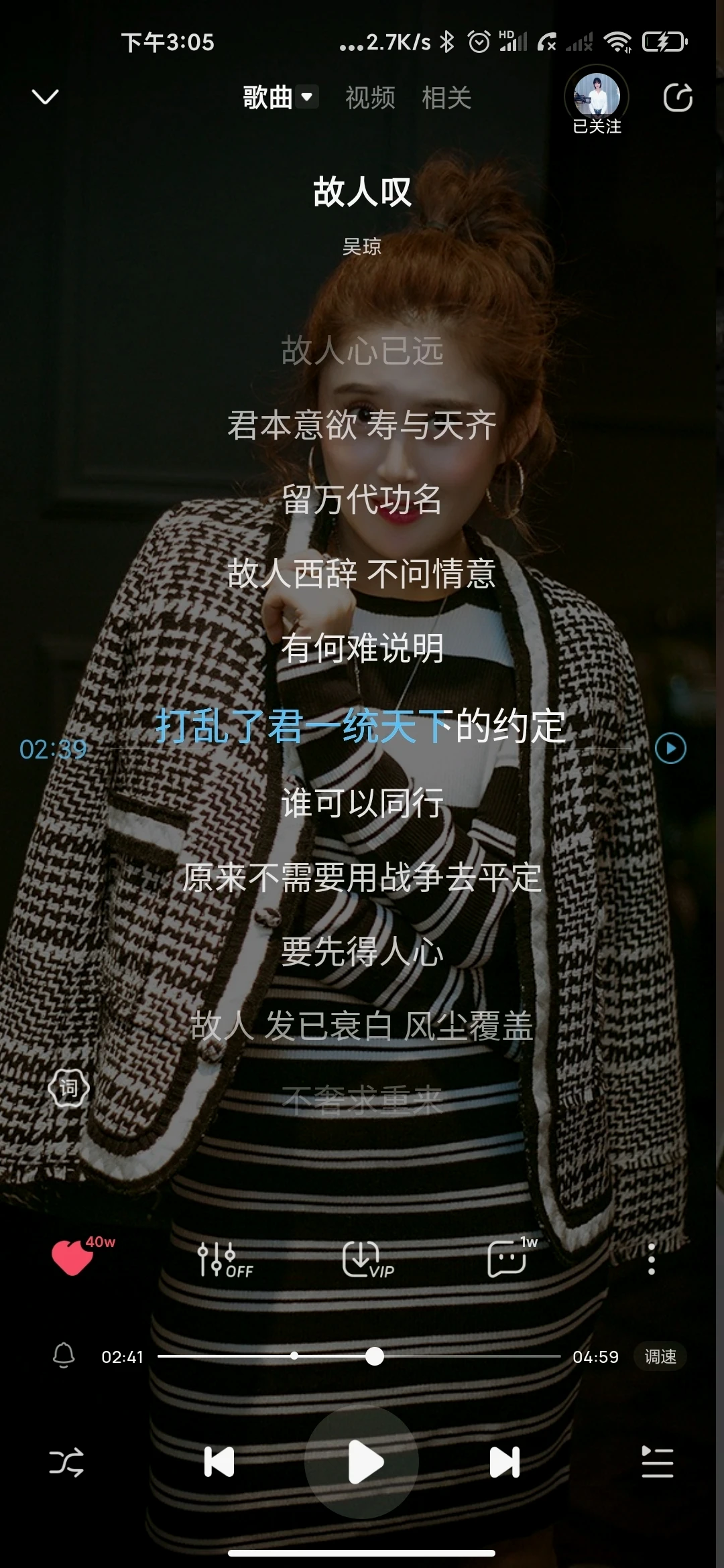This screenshot has height=1568, width=724.
Task: Skip to the previous song
Action: tap(219, 1462)
